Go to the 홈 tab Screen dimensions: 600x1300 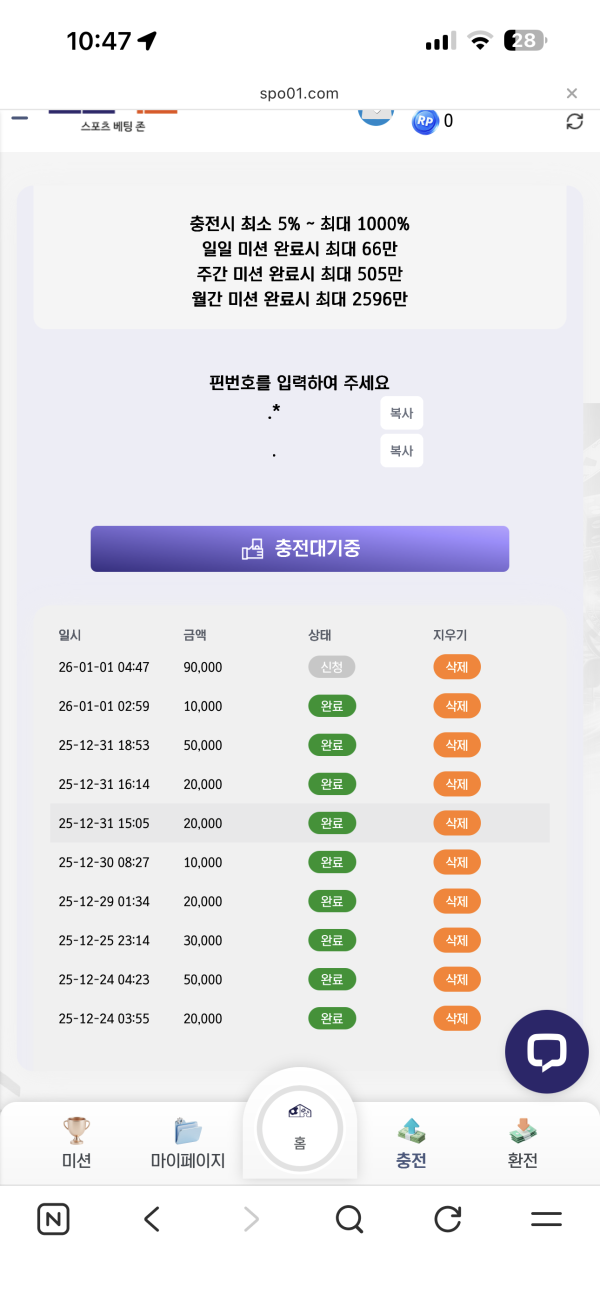tap(300, 1128)
